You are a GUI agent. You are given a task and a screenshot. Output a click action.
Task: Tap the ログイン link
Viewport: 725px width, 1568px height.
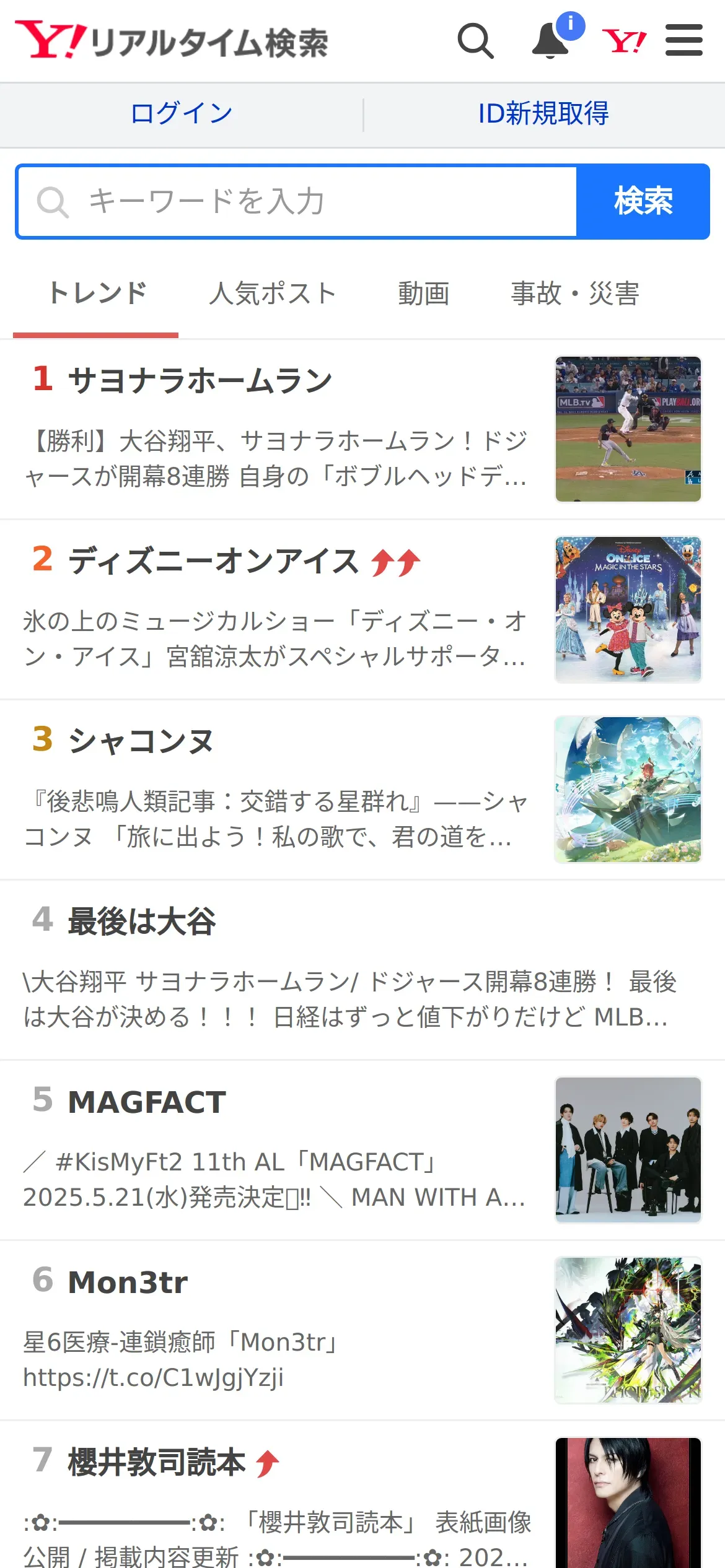pyautogui.click(x=181, y=114)
